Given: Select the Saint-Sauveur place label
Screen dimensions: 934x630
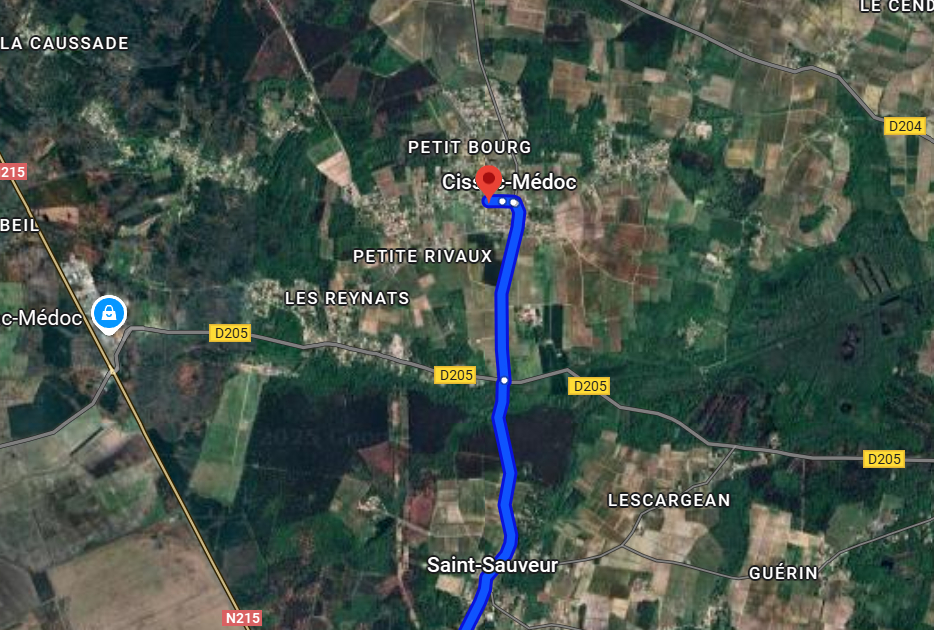Looking at the screenshot, I should (492, 565).
